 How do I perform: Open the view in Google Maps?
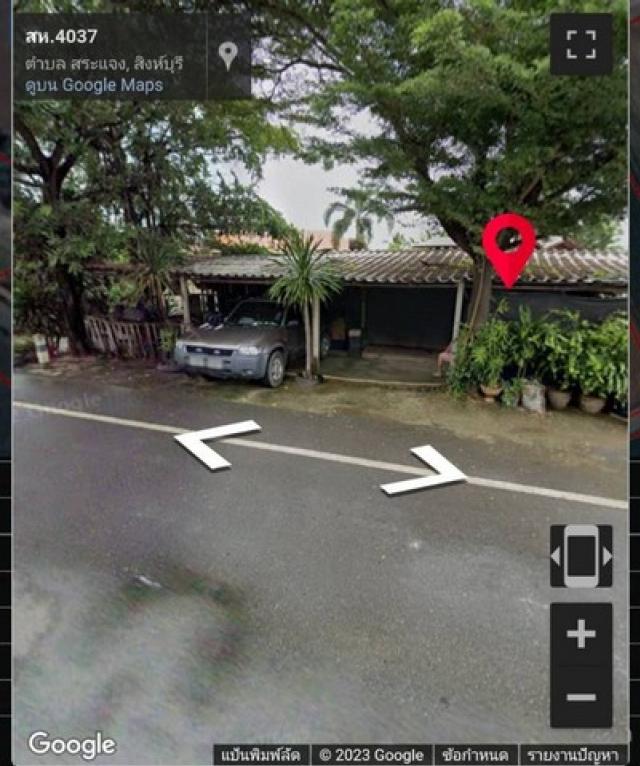click(94, 85)
